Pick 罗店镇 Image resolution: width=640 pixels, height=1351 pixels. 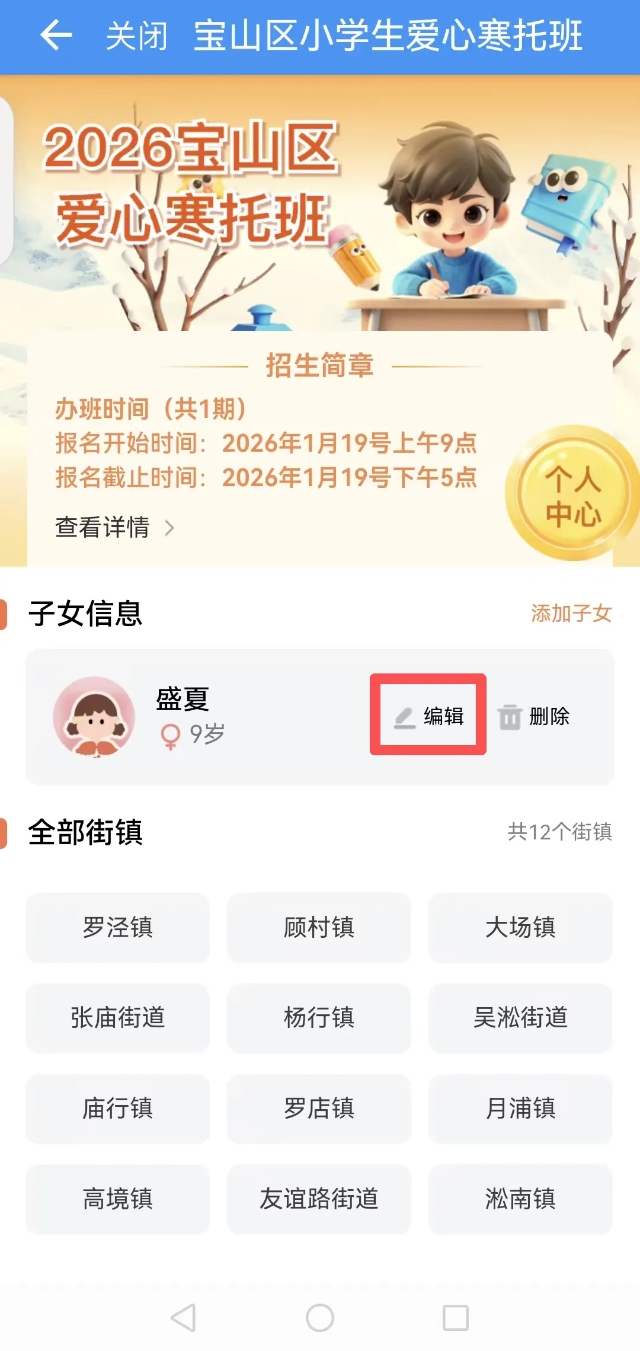pyautogui.click(x=319, y=1108)
